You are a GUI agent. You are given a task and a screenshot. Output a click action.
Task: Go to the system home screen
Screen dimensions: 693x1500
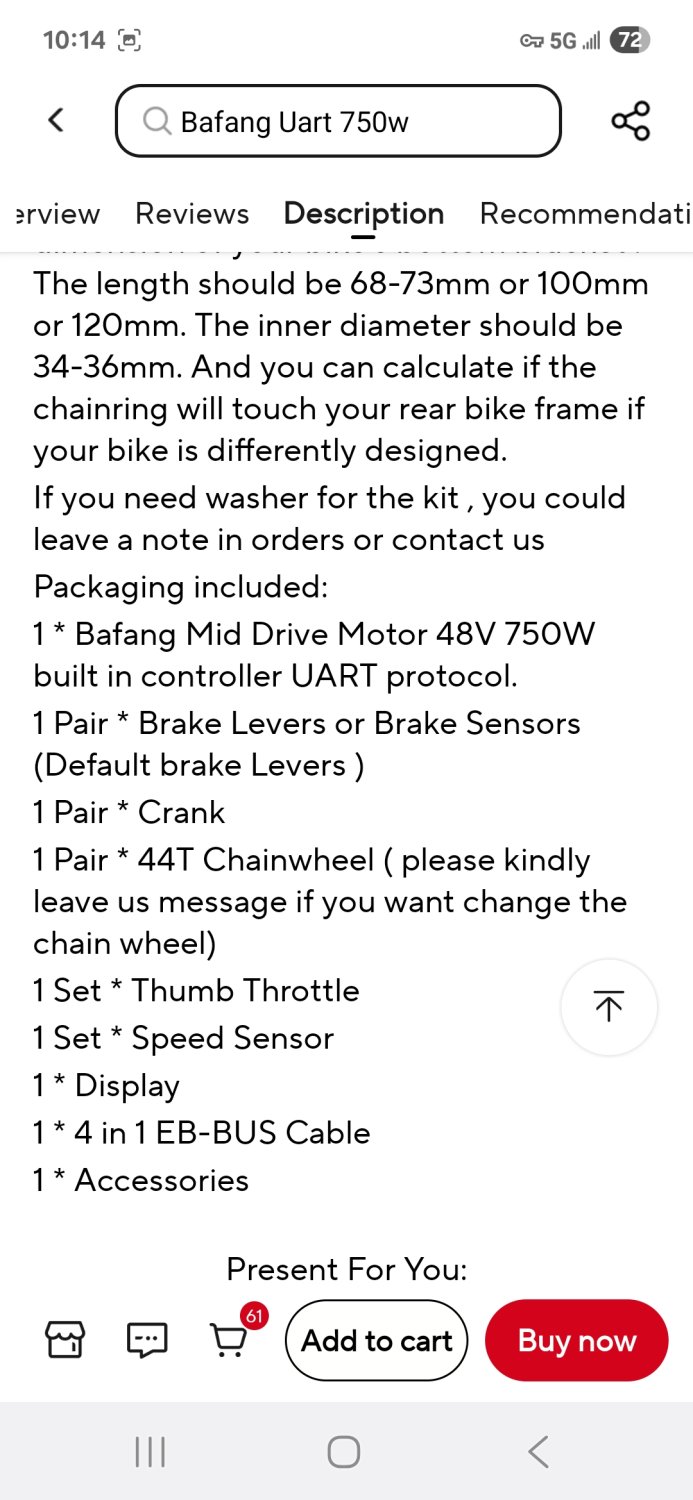[343, 1452]
